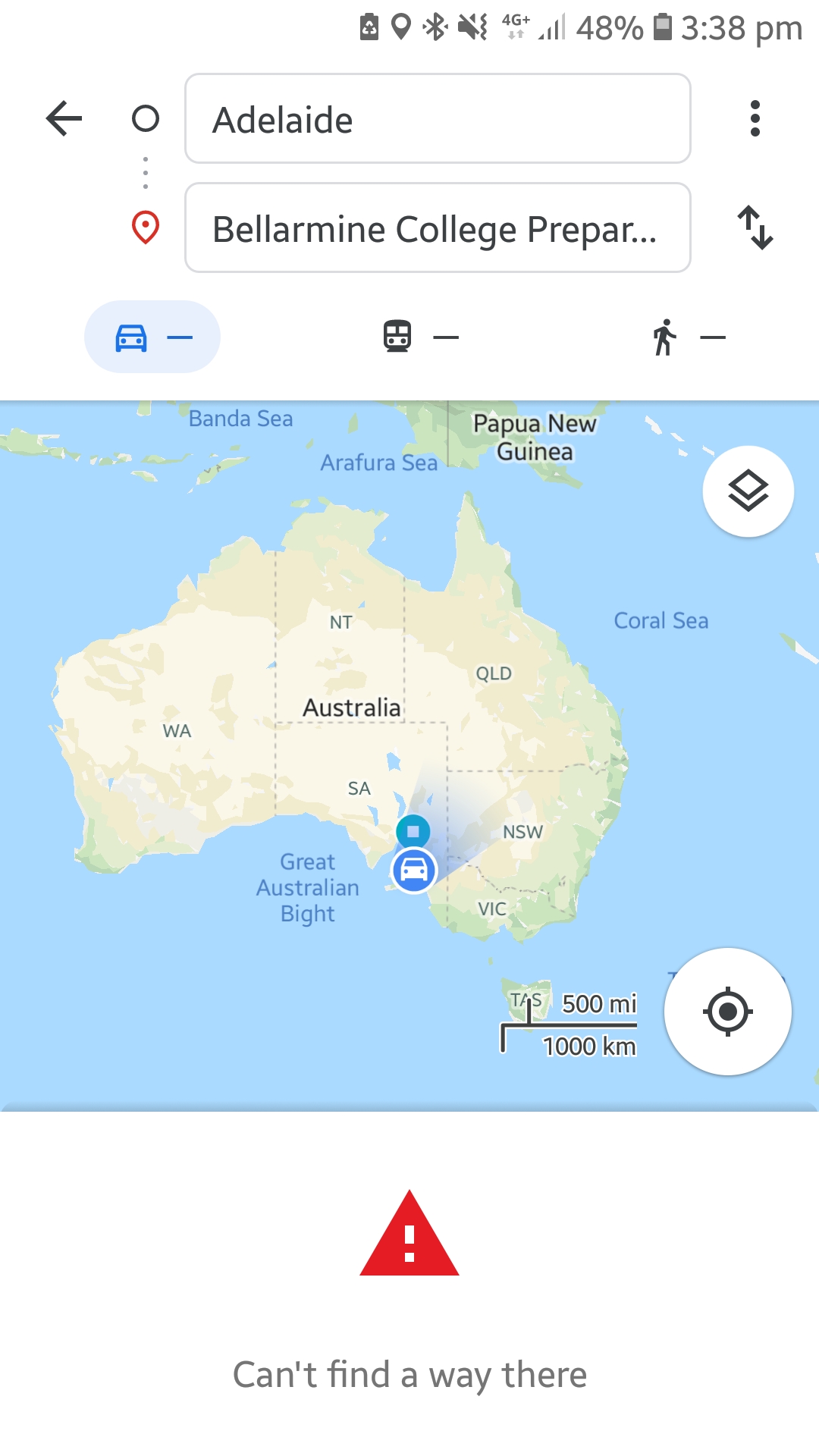
Task: Open the map layers button
Action: click(748, 491)
